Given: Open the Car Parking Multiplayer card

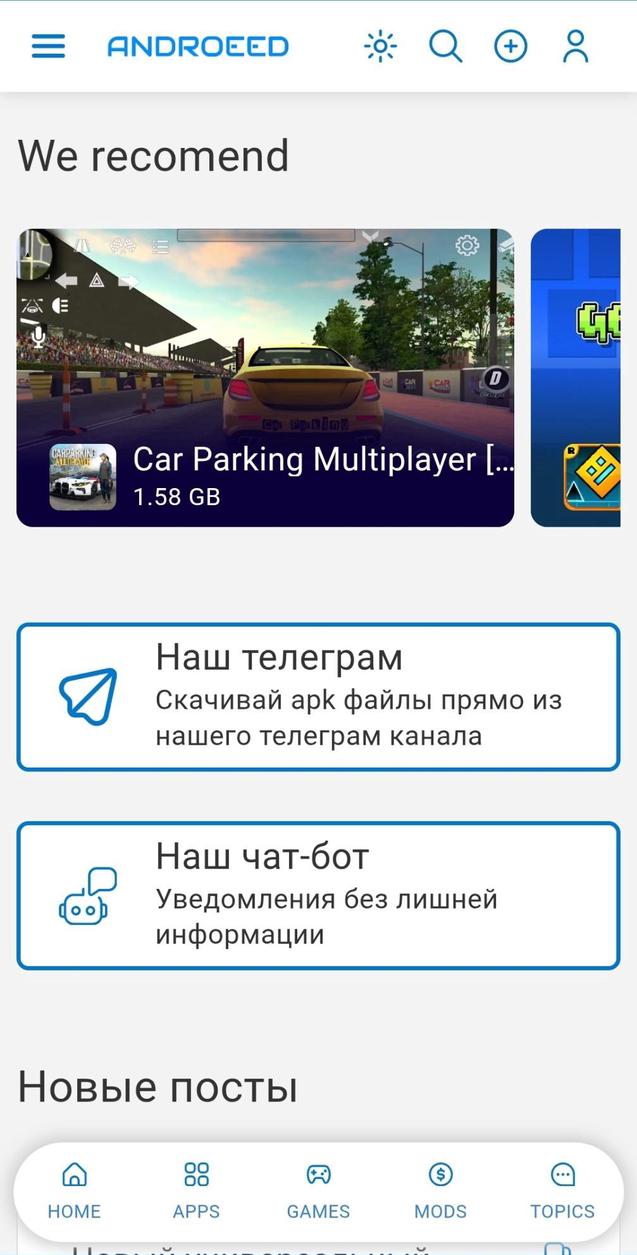Looking at the screenshot, I should tap(265, 377).
